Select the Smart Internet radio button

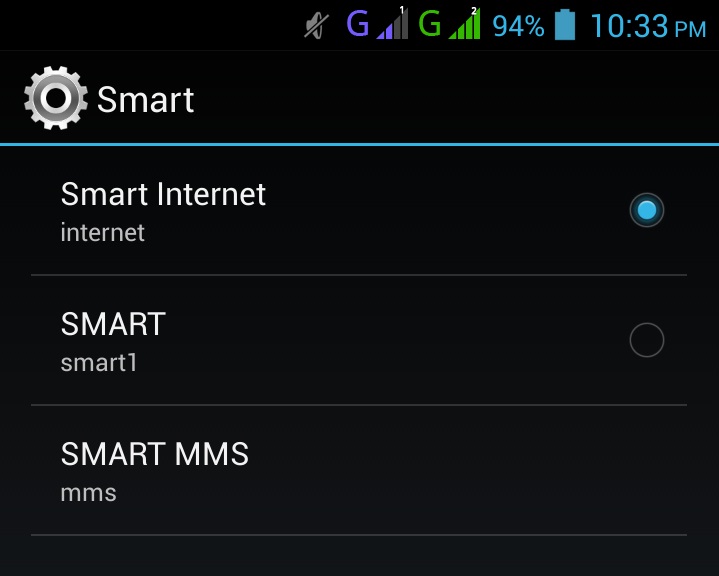(x=646, y=210)
